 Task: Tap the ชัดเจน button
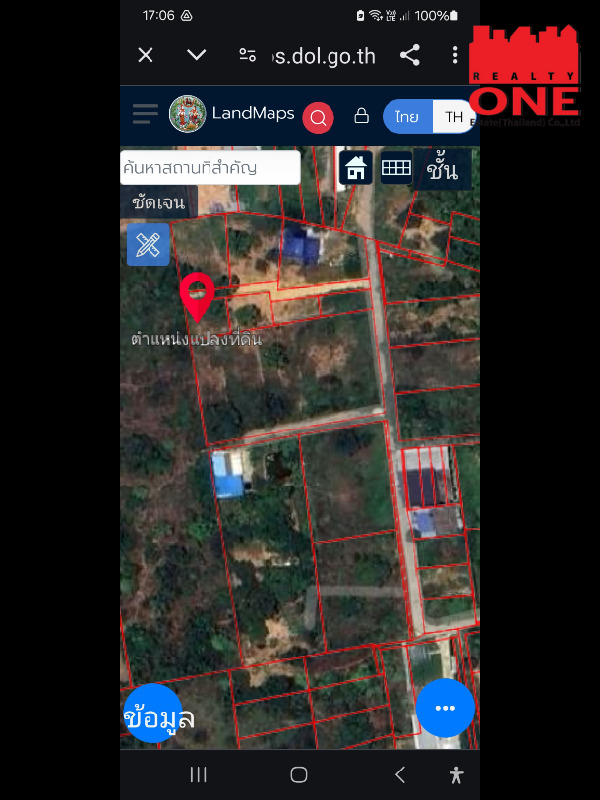point(158,203)
